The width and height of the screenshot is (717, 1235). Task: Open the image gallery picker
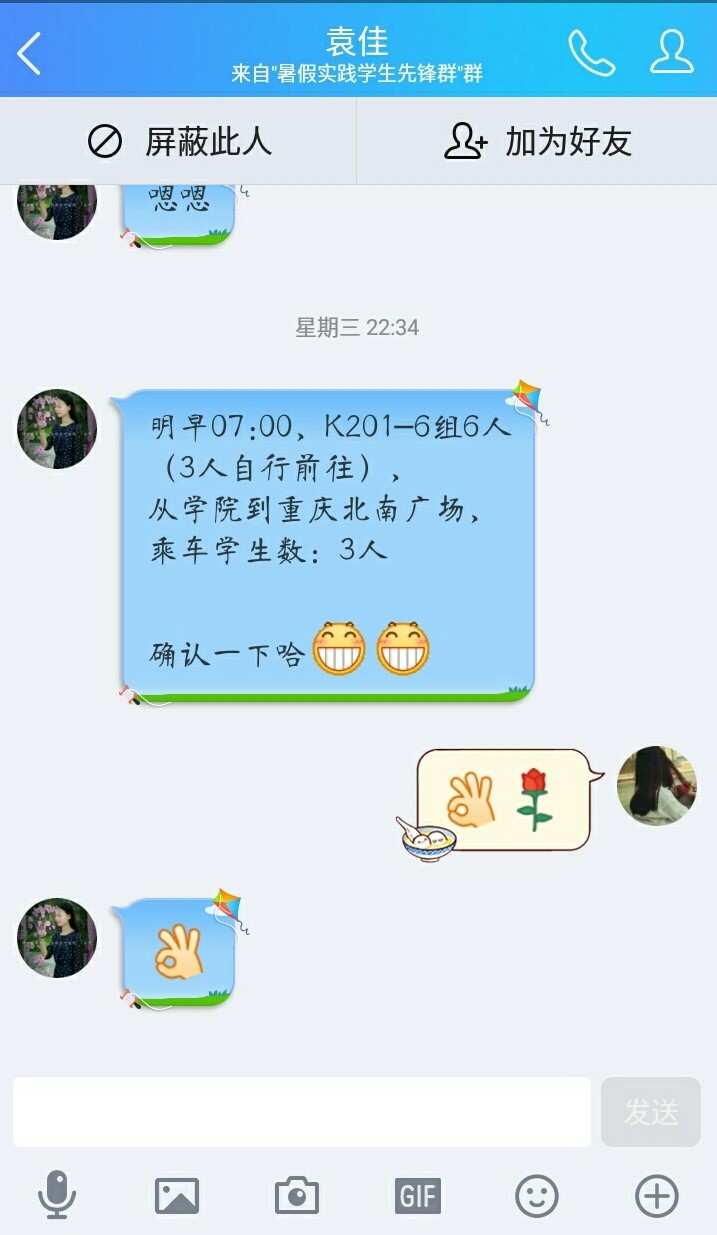177,1195
